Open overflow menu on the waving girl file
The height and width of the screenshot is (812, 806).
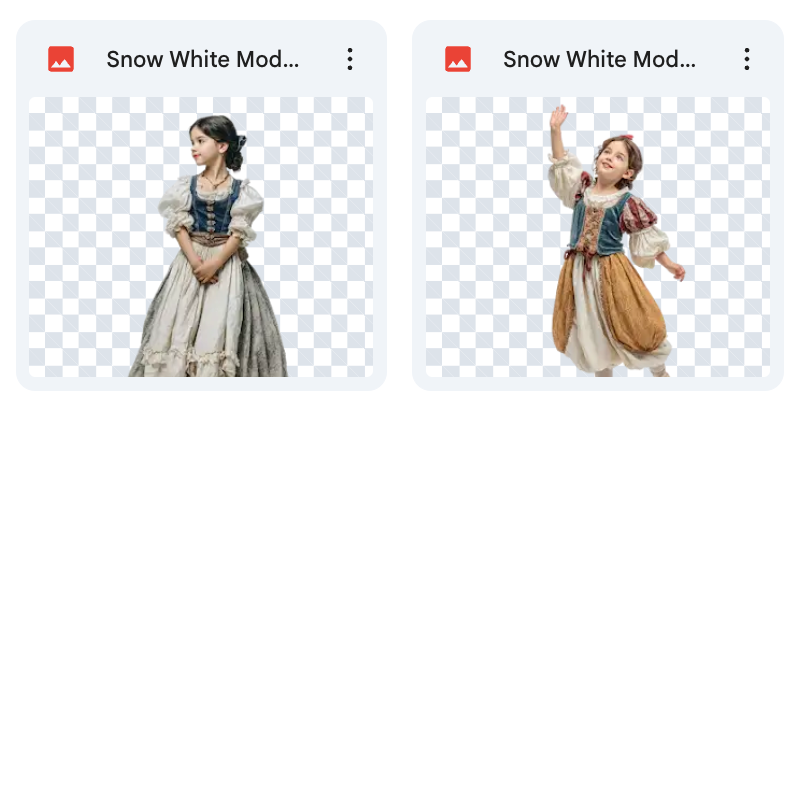click(x=746, y=59)
